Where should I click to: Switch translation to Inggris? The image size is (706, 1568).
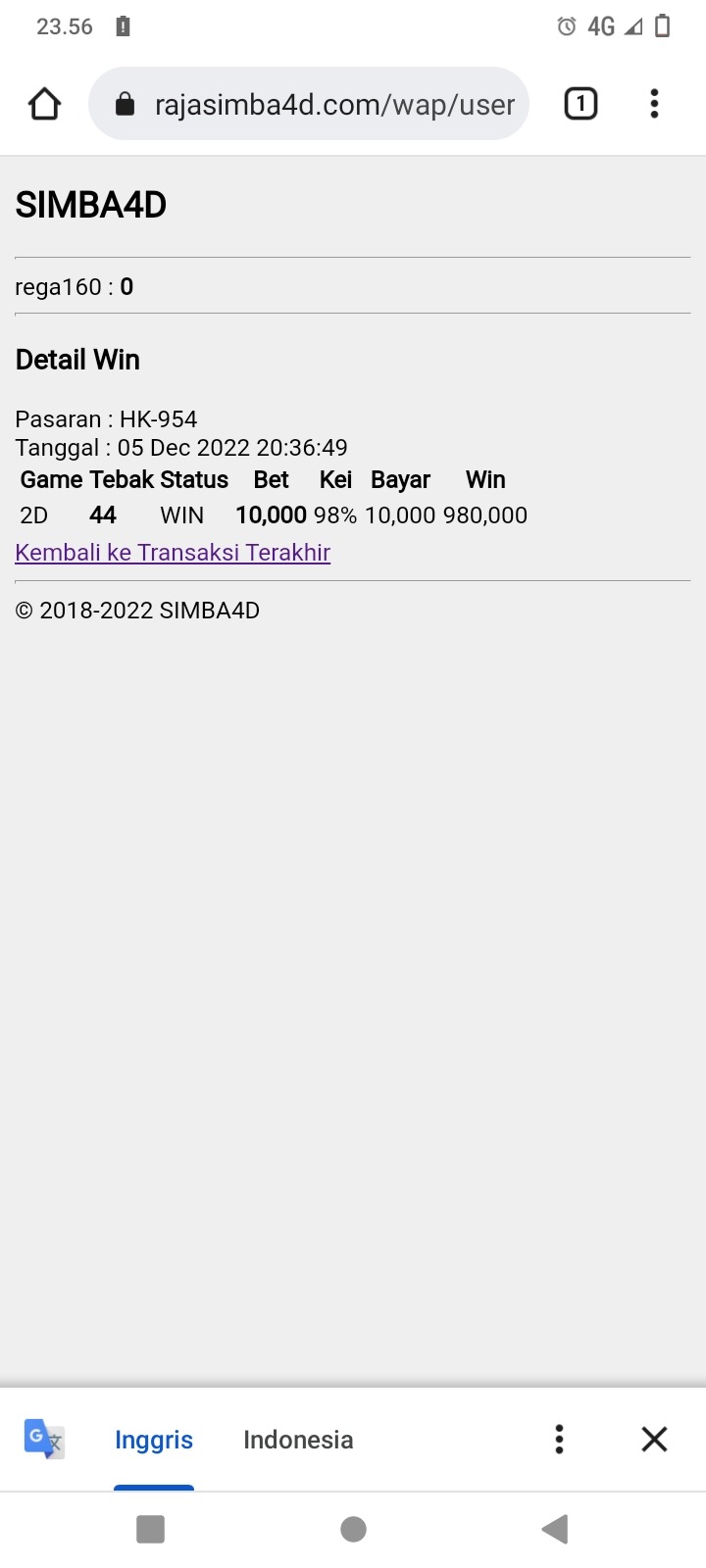[154, 1440]
